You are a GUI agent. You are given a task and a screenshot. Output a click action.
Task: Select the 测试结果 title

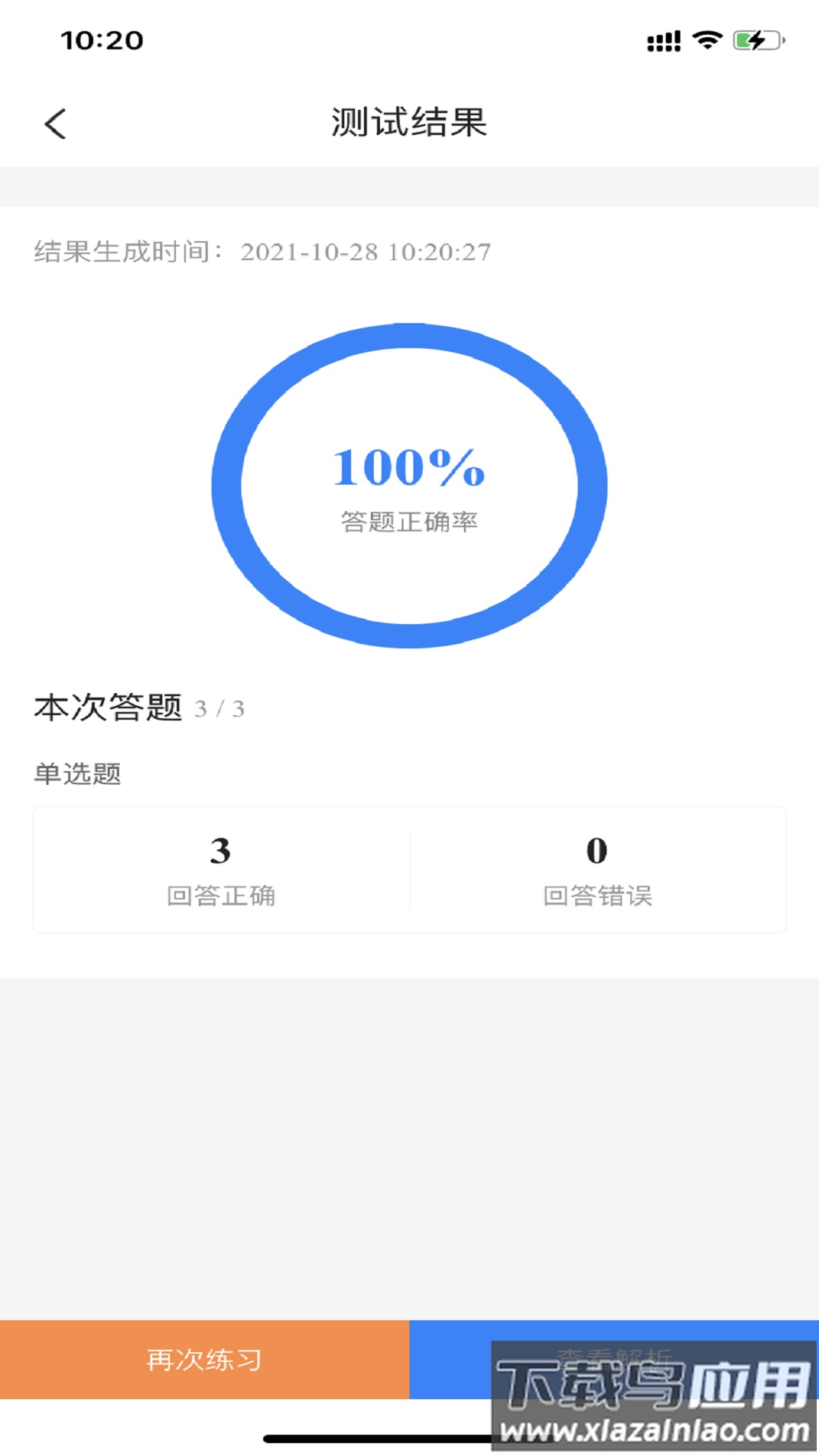pyautogui.click(x=409, y=124)
